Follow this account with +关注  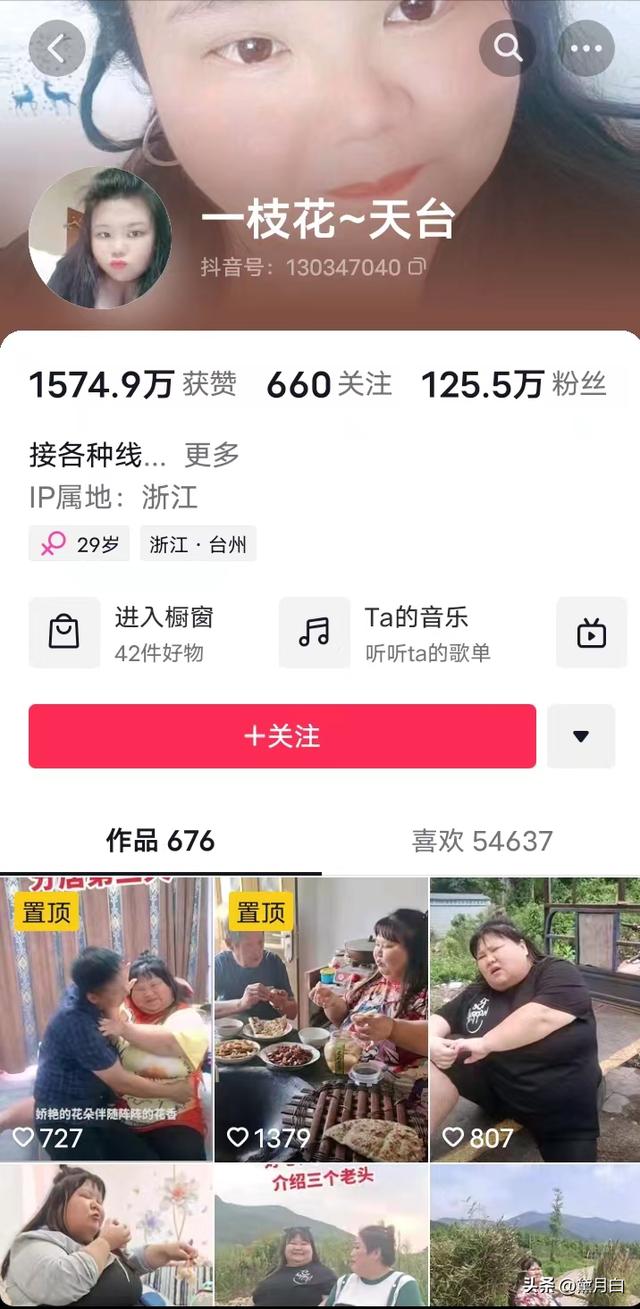[282, 736]
